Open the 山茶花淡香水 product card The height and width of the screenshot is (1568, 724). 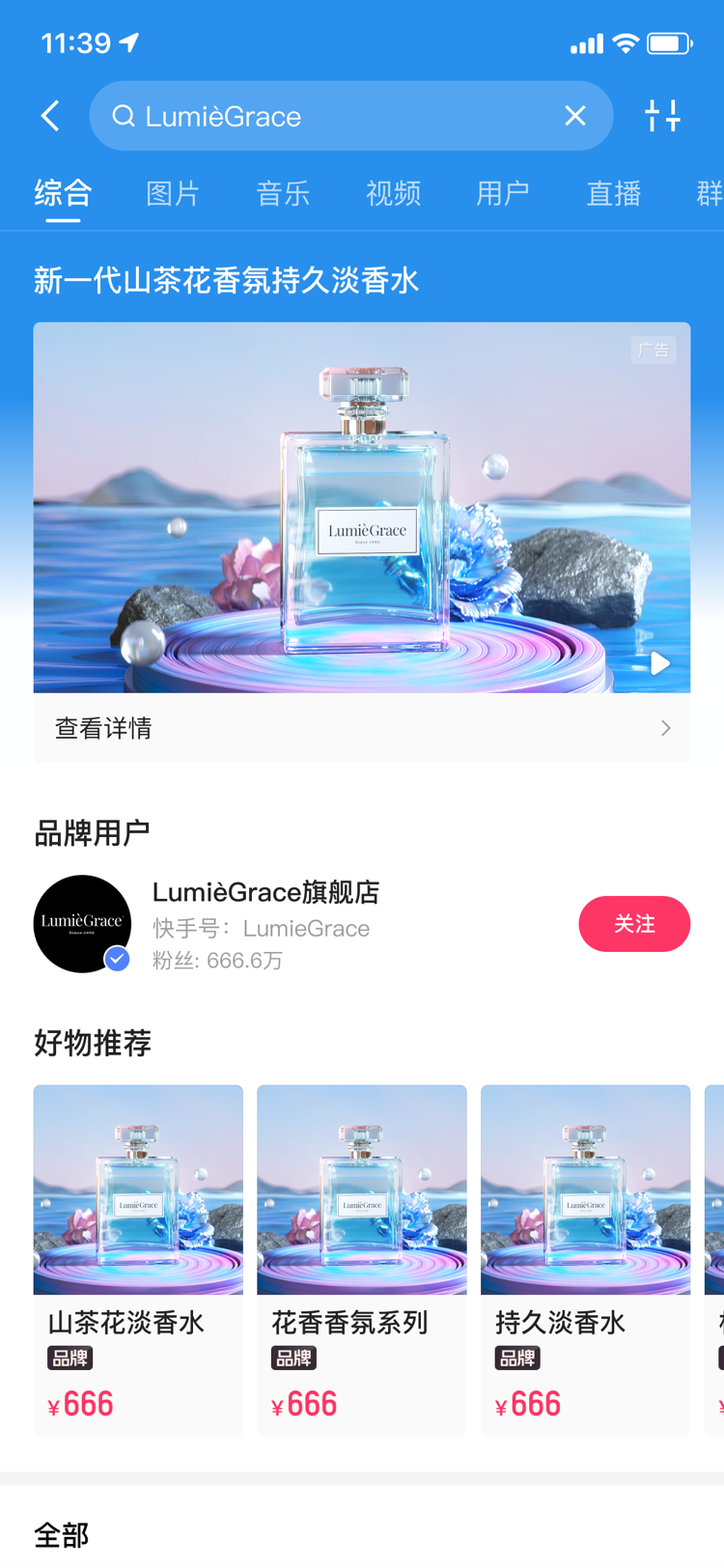click(138, 1259)
